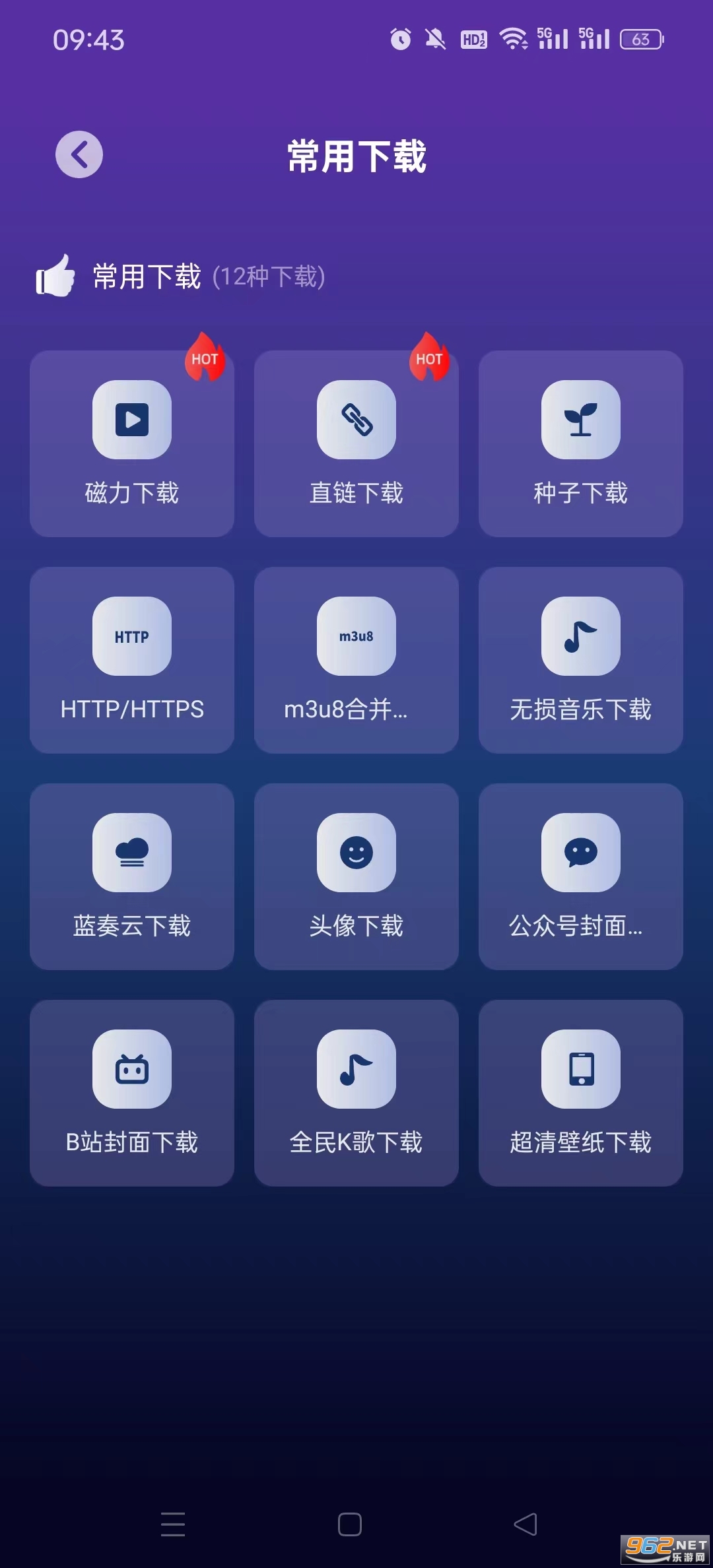
Task: Open 全民K歌下载 tile
Action: click(356, 1093)
